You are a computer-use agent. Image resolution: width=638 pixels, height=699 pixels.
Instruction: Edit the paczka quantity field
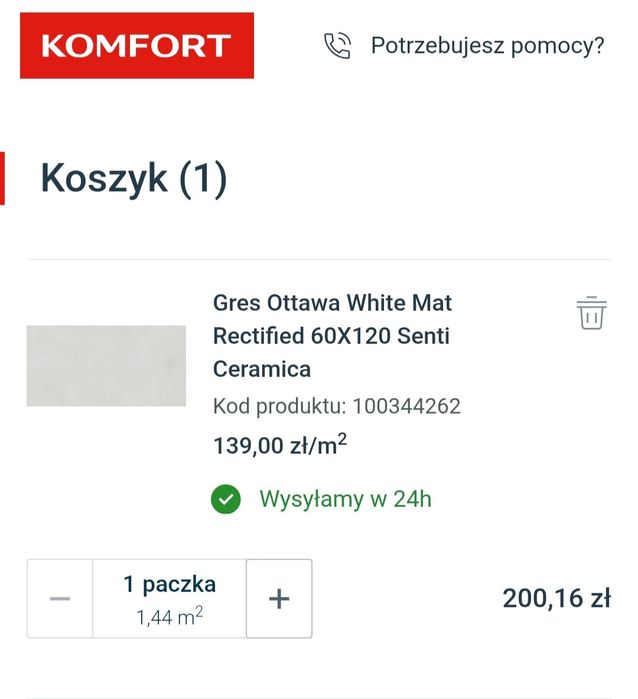(x=169, y=598)
